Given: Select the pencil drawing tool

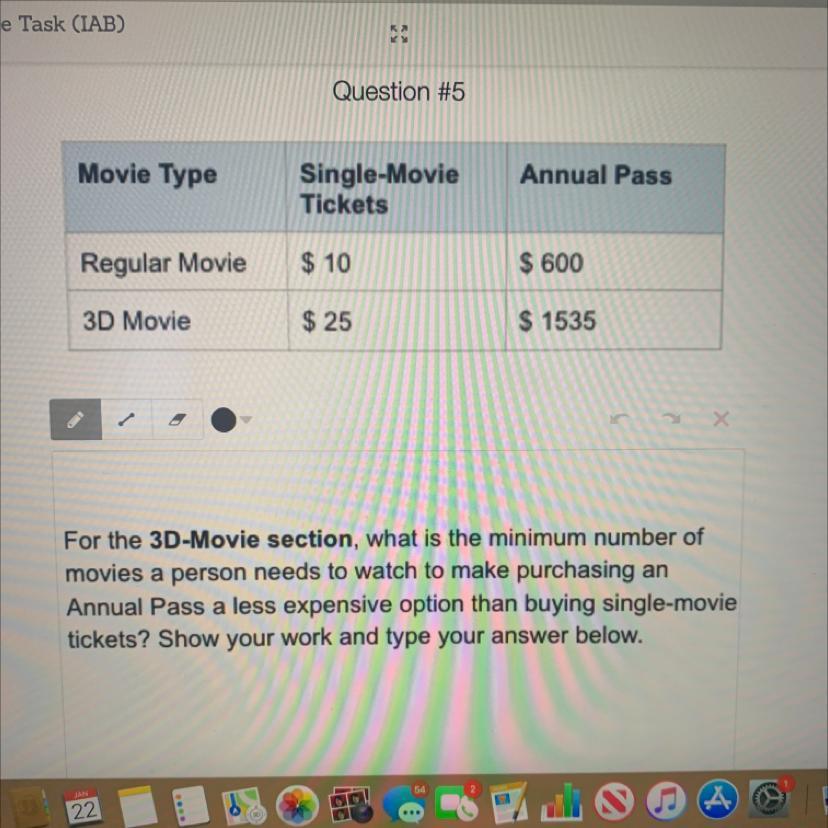Looking at the screenshot, I should [x=76, y=420].
